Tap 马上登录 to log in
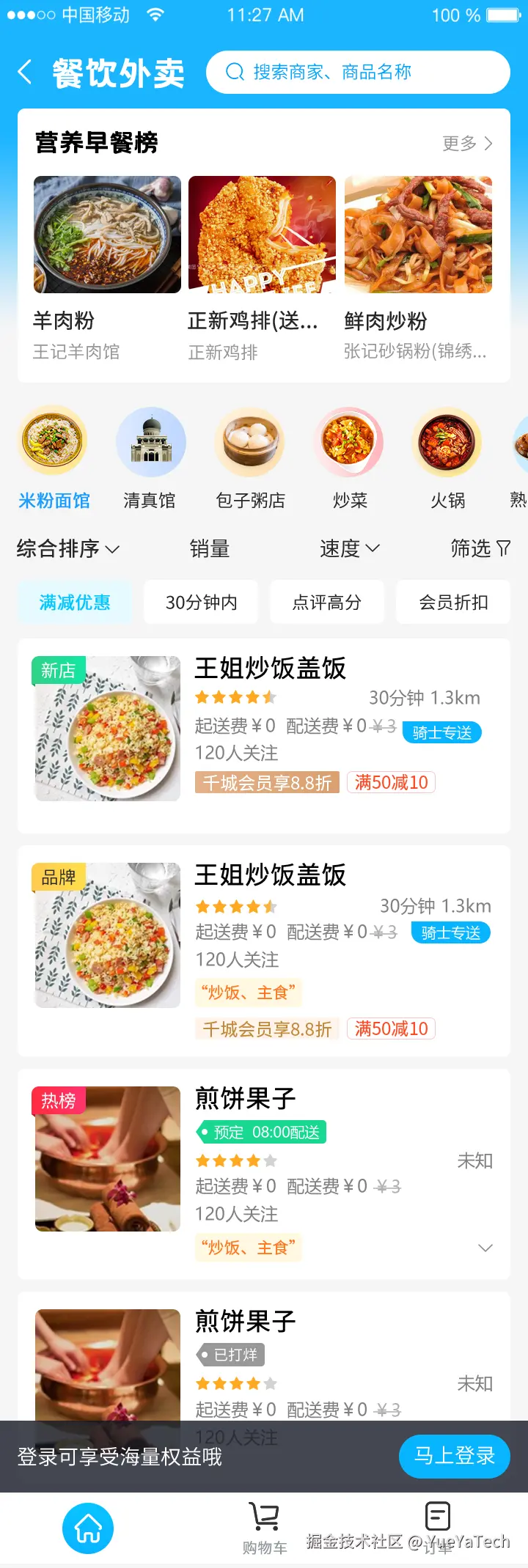Screen dimensions: 528x1568 454,1457
